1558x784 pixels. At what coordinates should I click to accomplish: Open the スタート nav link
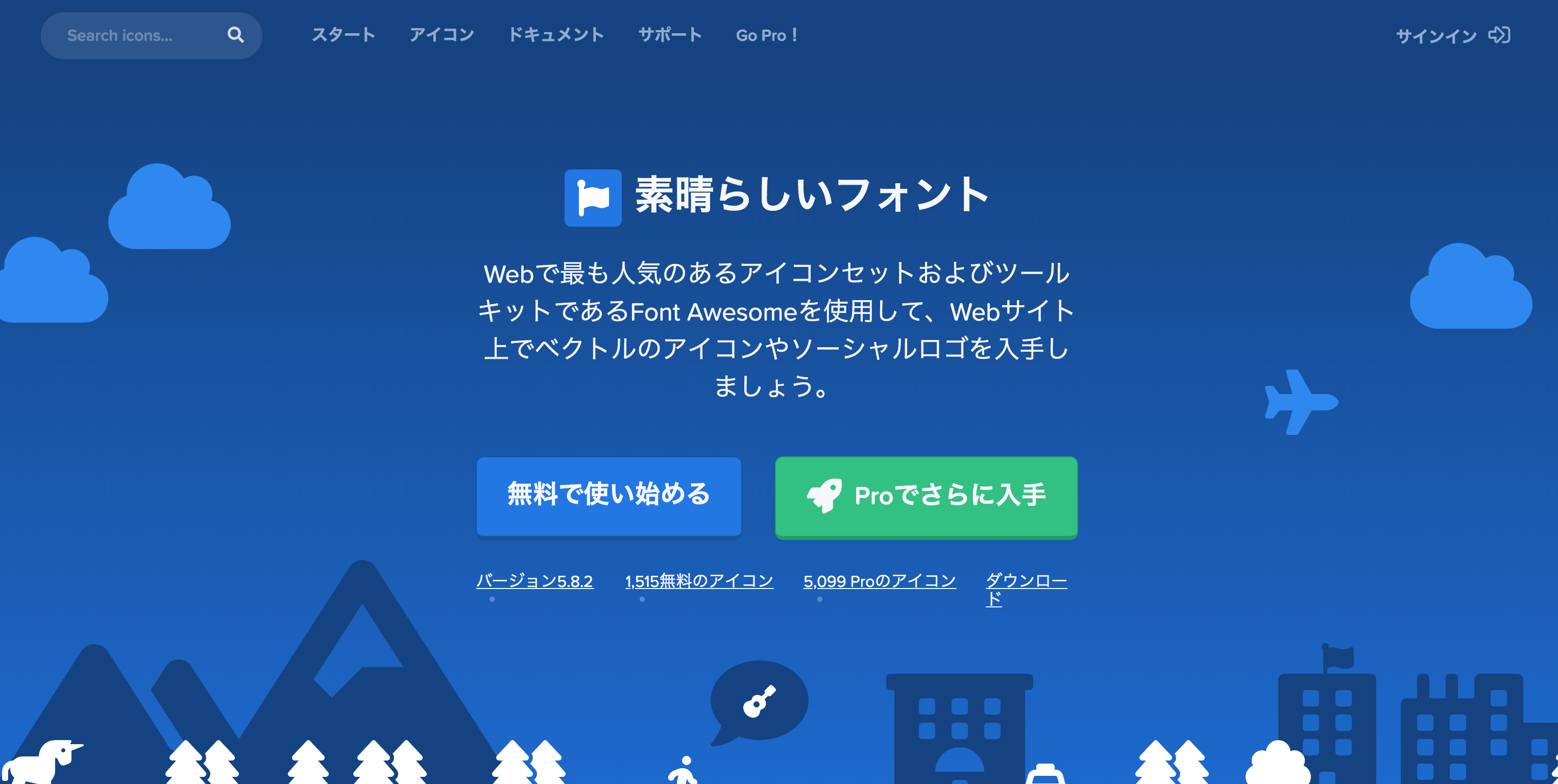click(343, 35)
